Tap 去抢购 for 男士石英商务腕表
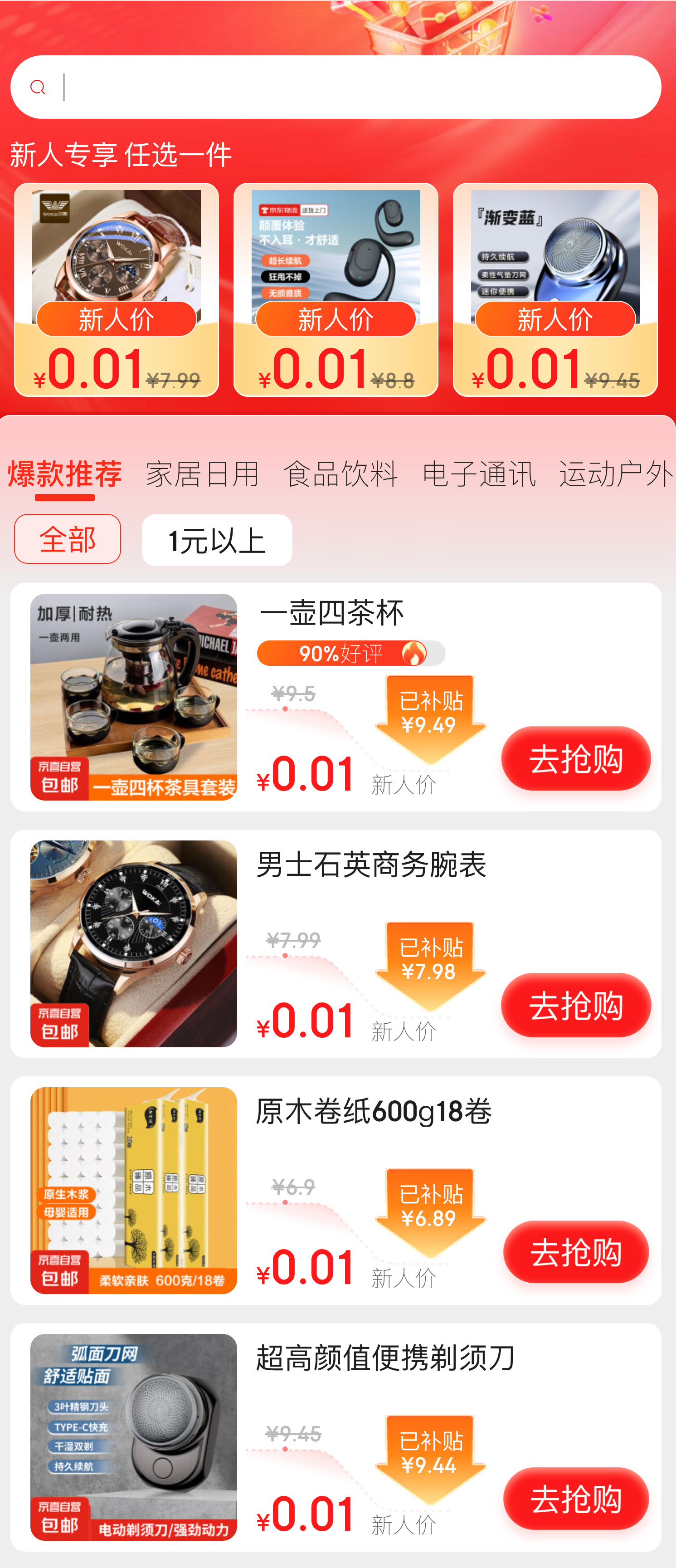 coord(576,1005)
